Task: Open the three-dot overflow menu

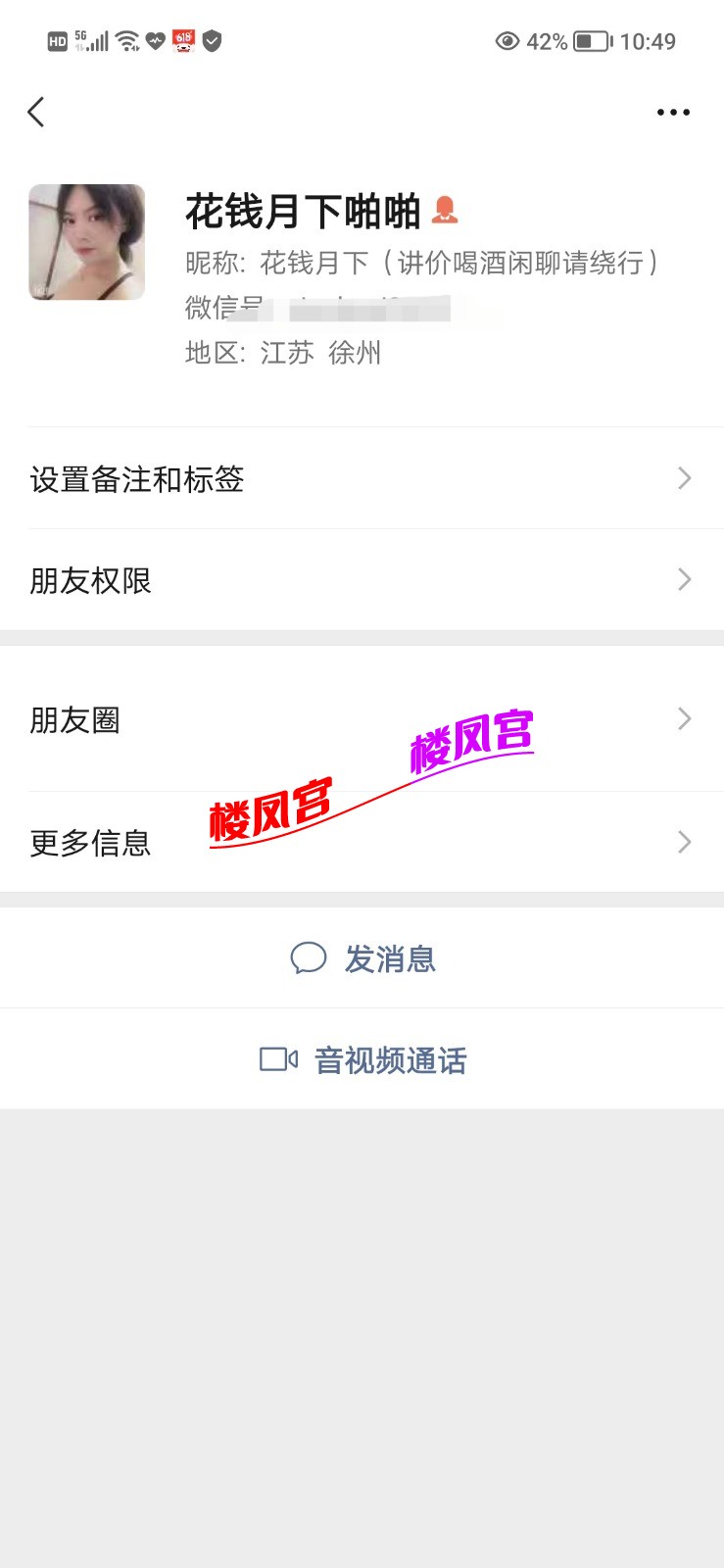Action: pos(673,112)
